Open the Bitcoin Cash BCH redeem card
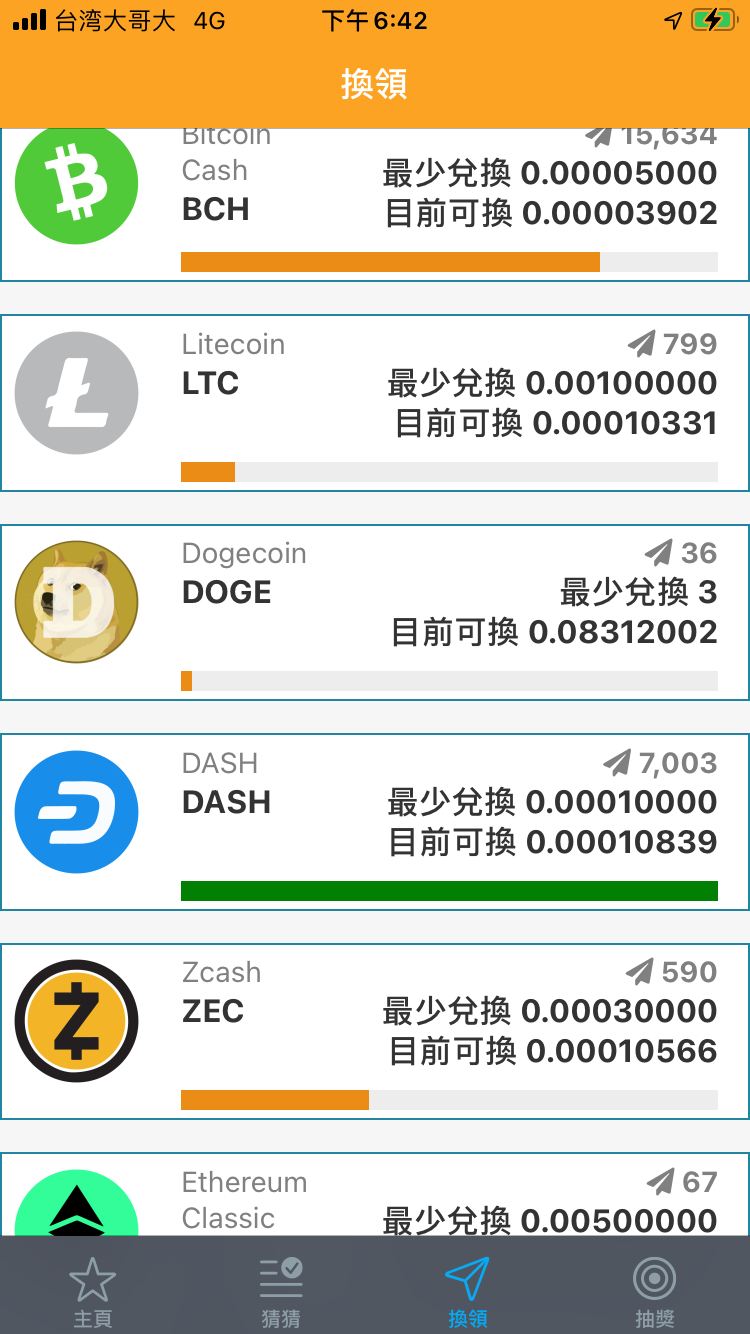The image size is (750, 1334). coord(375,205)
